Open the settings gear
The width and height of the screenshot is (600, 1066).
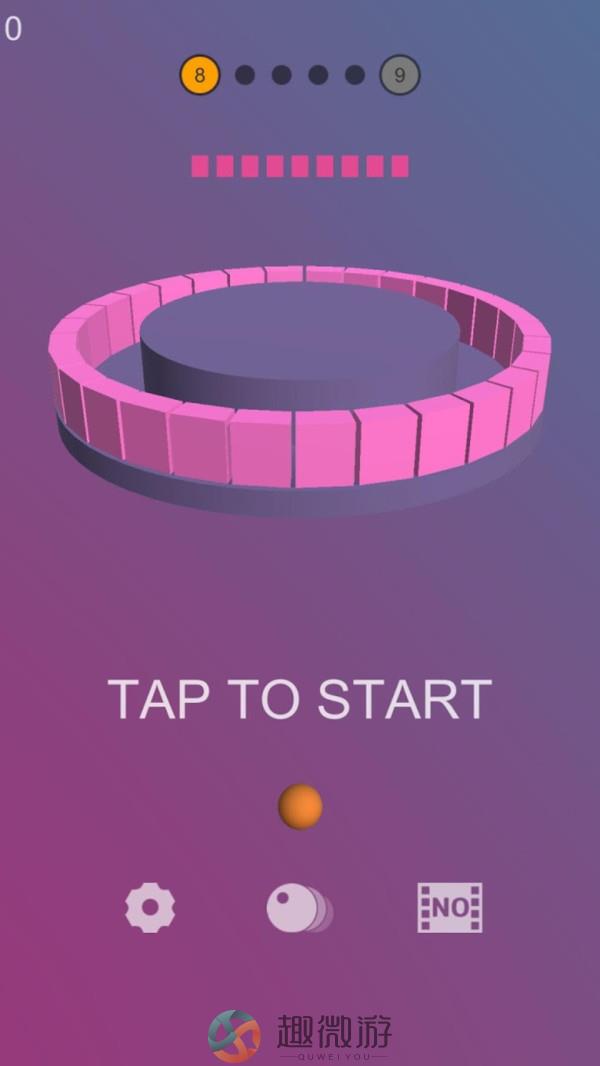coord(150,908)
